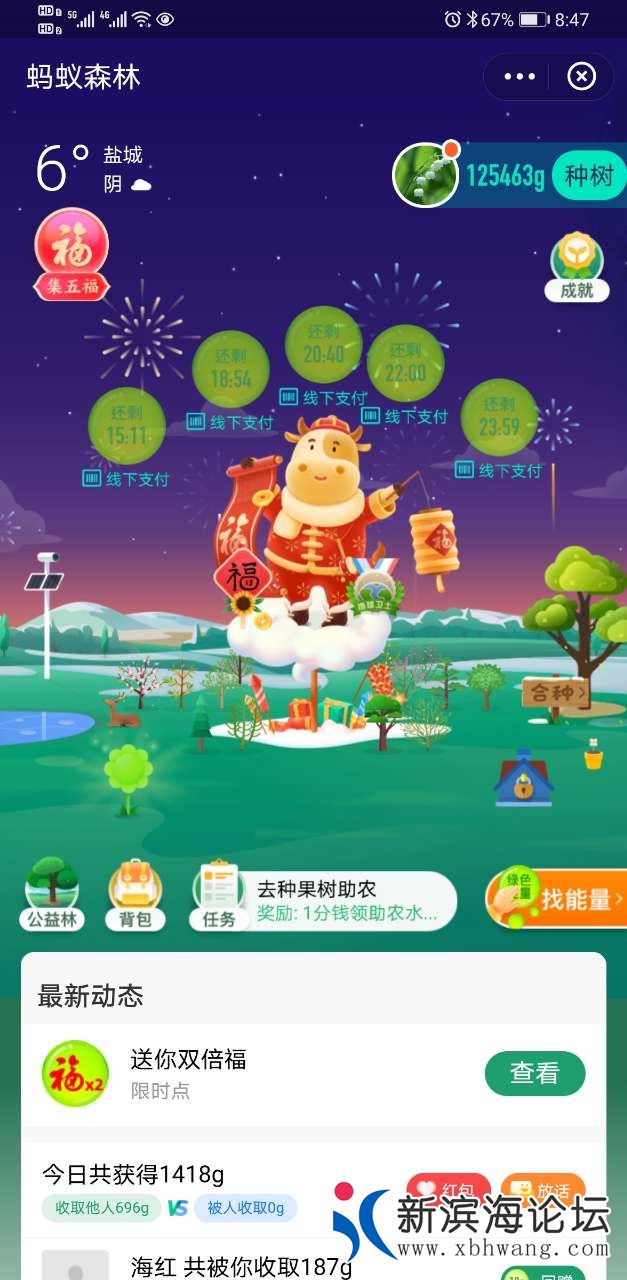Image resolution: width=627 pixels, height=1280 pixels.
Task: Open the 成就 achievements badge
Action: pos(577,267)
